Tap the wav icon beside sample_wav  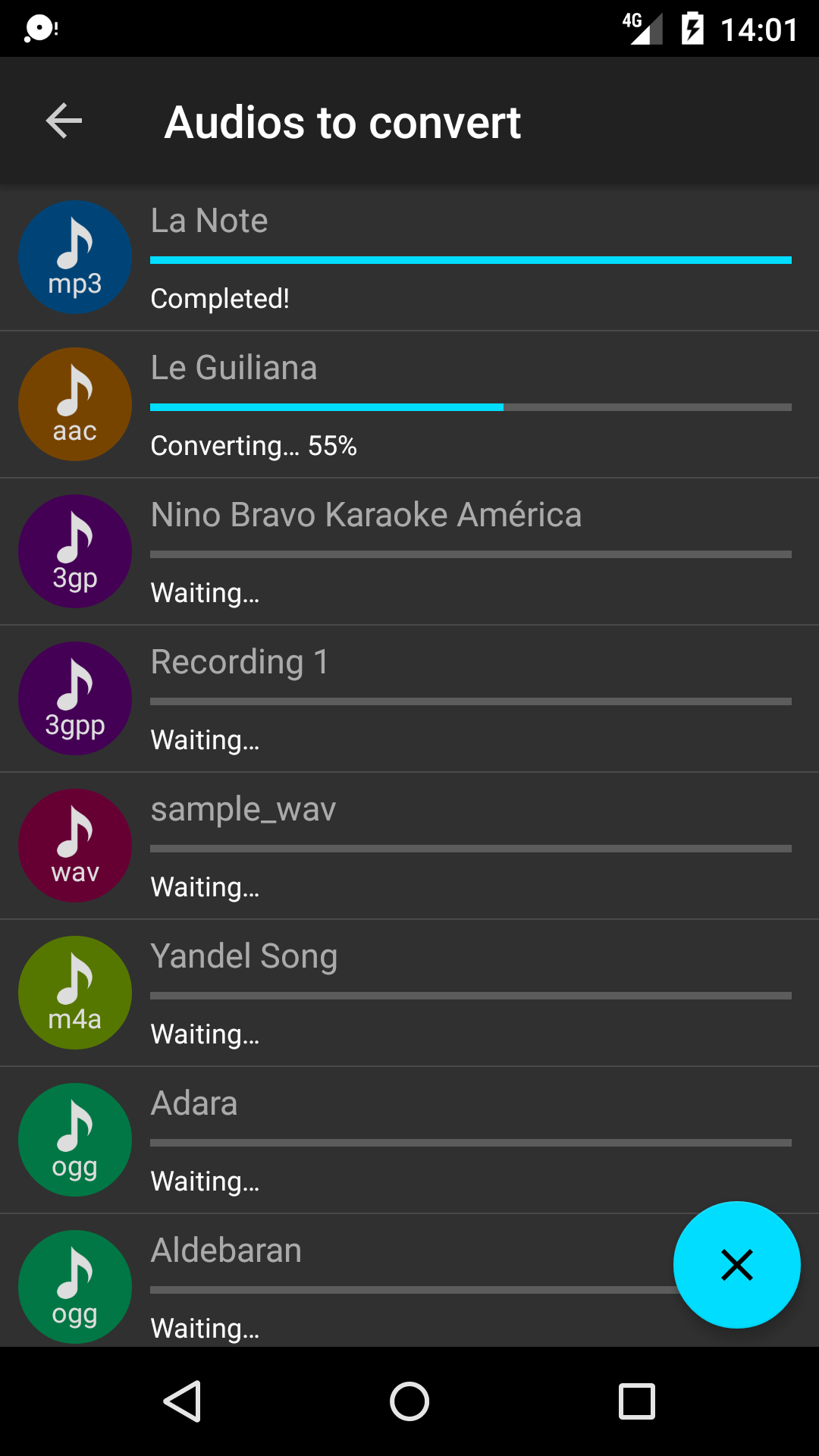point(74,845)
